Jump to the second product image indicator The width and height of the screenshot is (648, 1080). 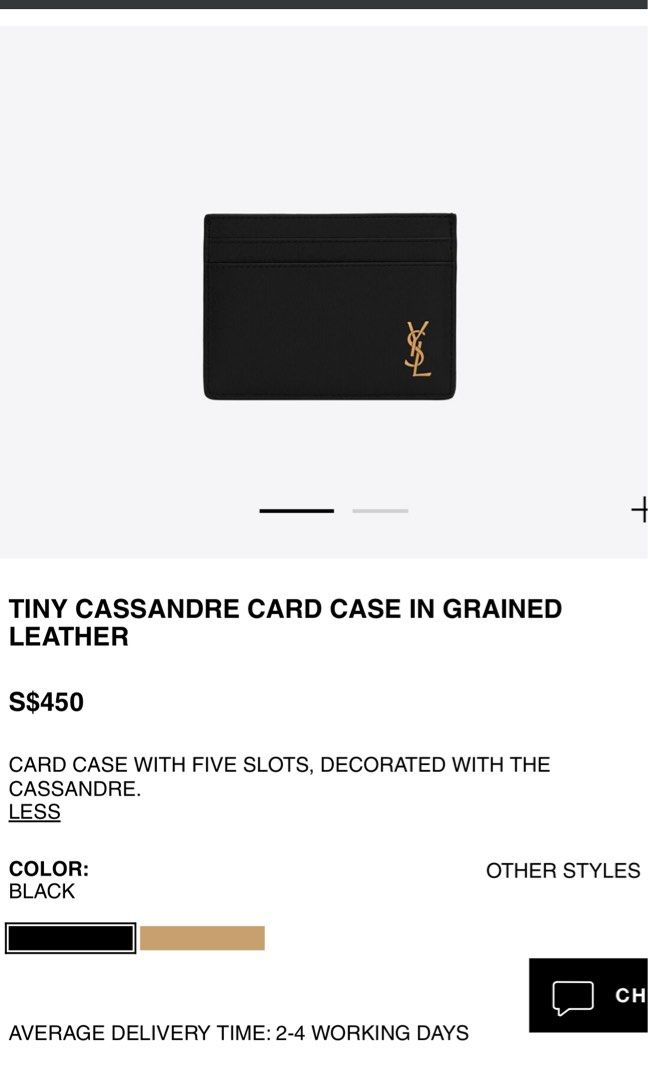[x=380, y=511]
